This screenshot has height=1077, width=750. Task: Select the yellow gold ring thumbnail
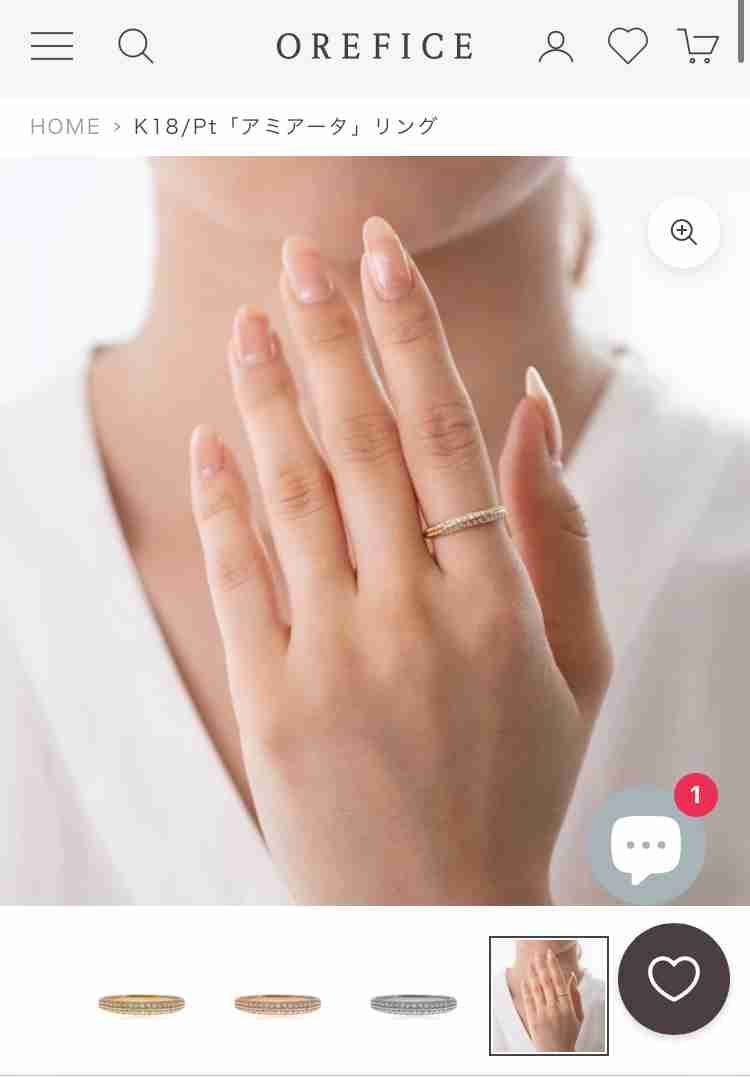[141, 1002]
